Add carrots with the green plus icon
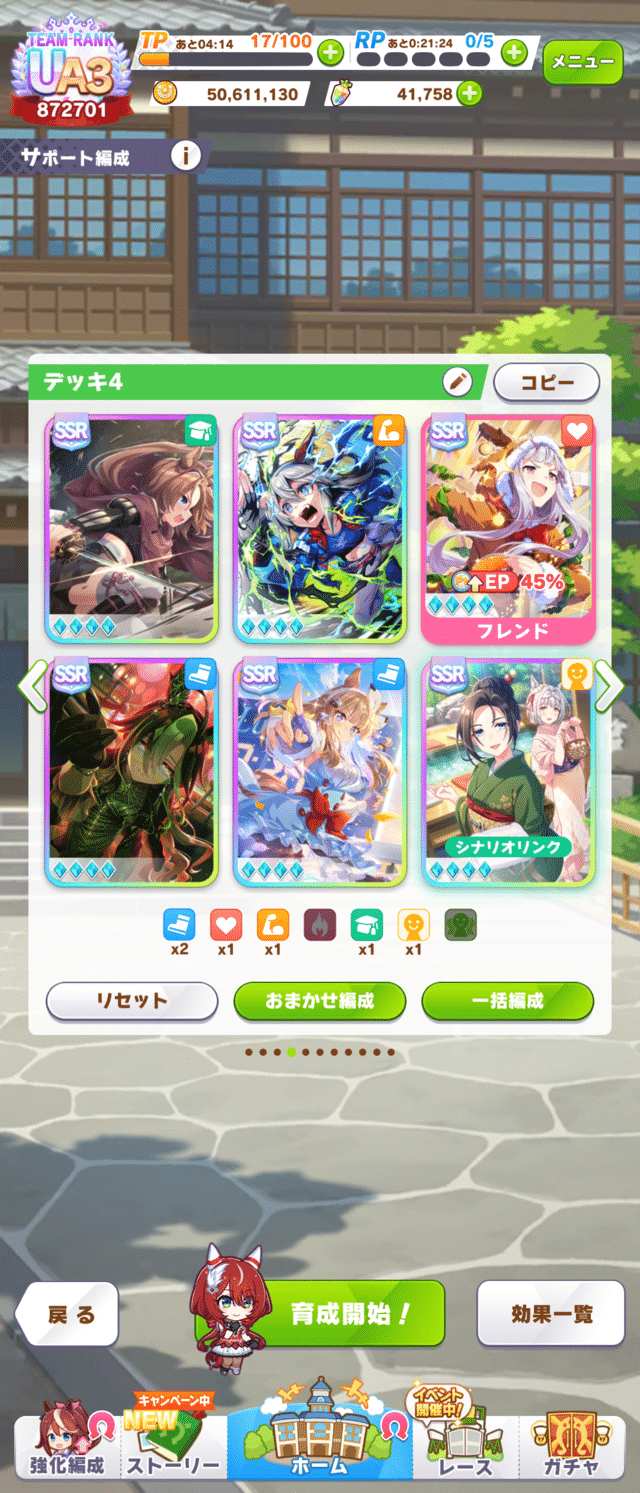Viewport: 640px width, 1493px height. [468, 94]
